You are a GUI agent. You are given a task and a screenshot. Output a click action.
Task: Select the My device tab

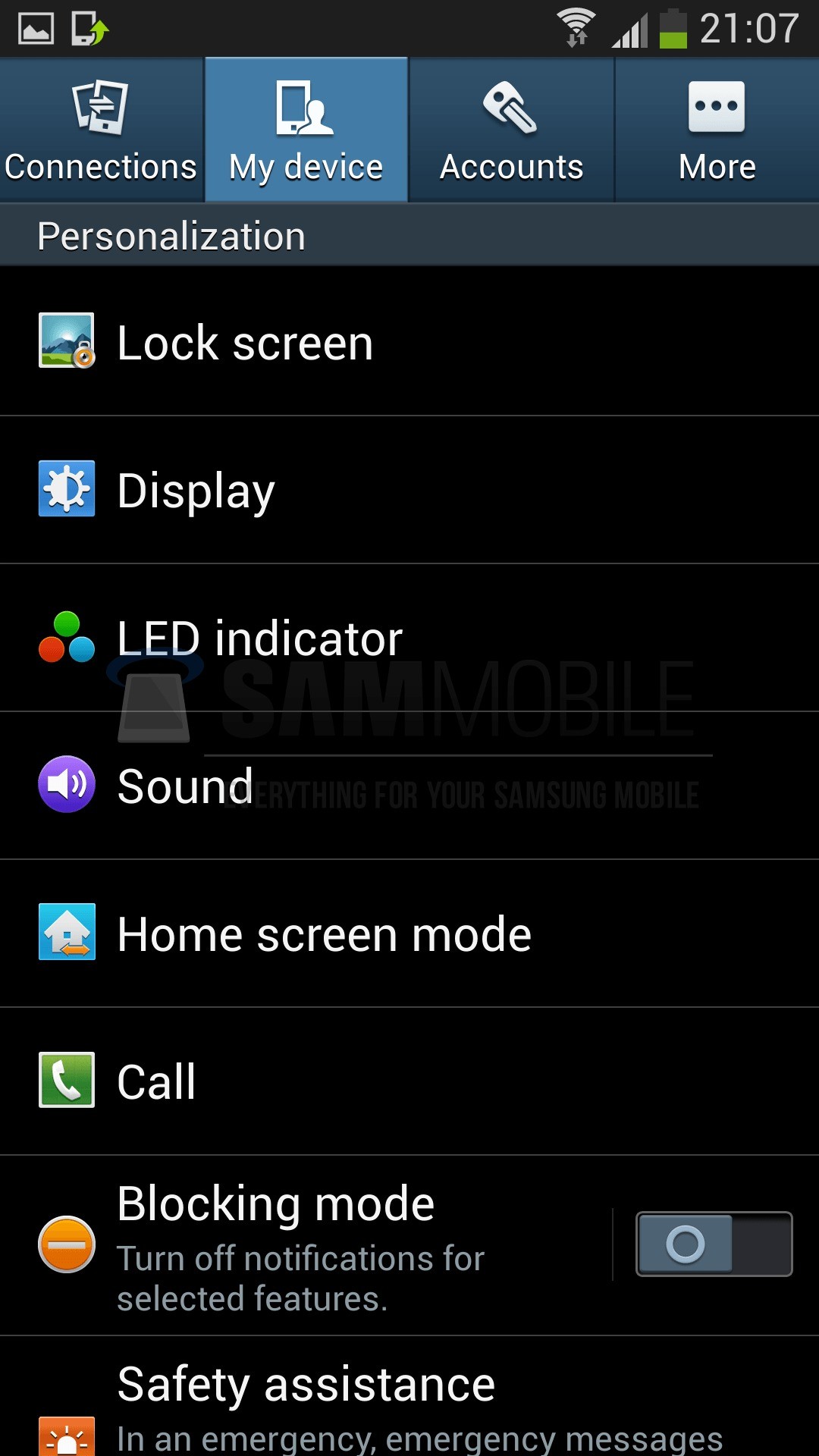tap(306, 130)
